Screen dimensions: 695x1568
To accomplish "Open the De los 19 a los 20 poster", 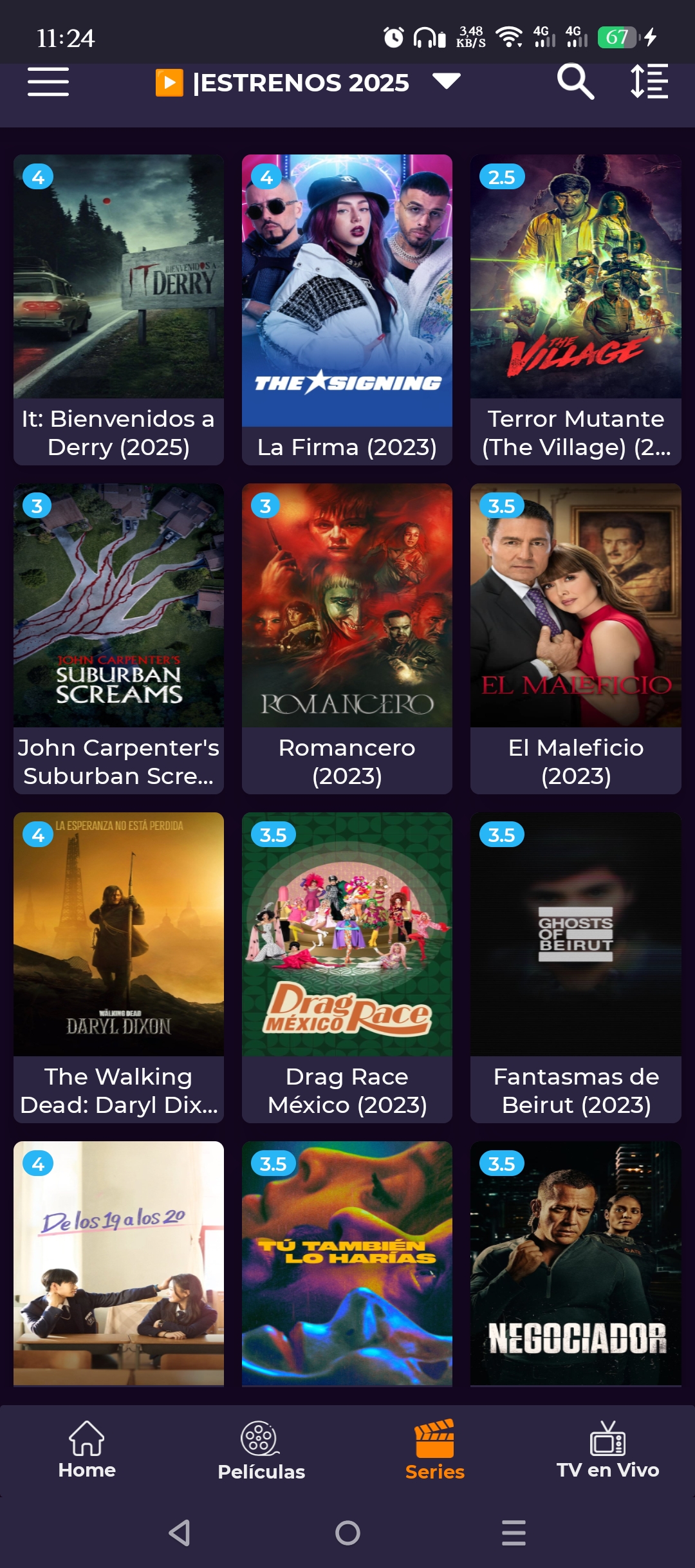I will [119, 1263].
